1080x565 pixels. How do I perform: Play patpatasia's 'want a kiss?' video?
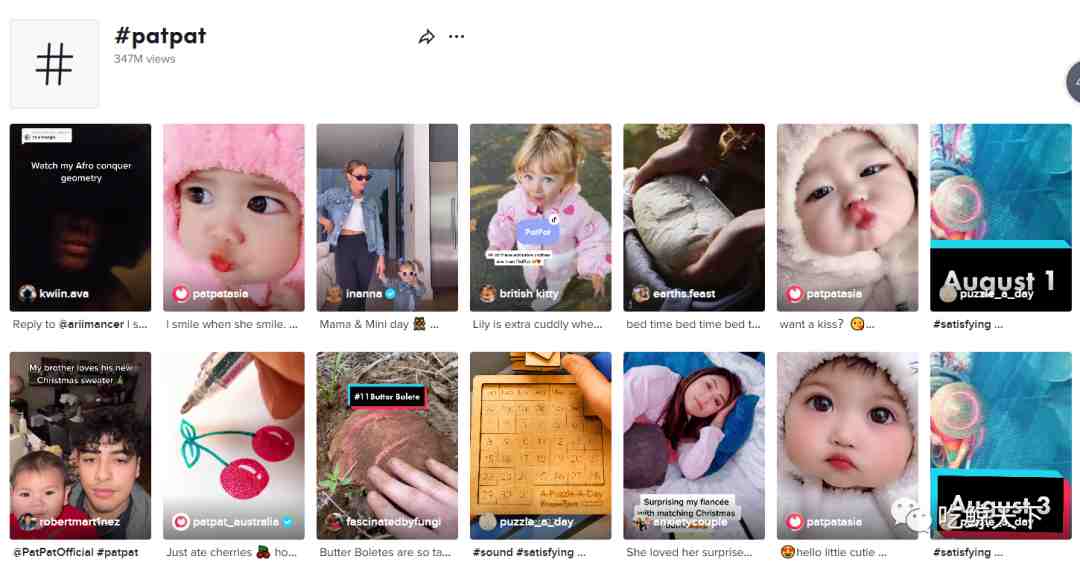[847, 217]
